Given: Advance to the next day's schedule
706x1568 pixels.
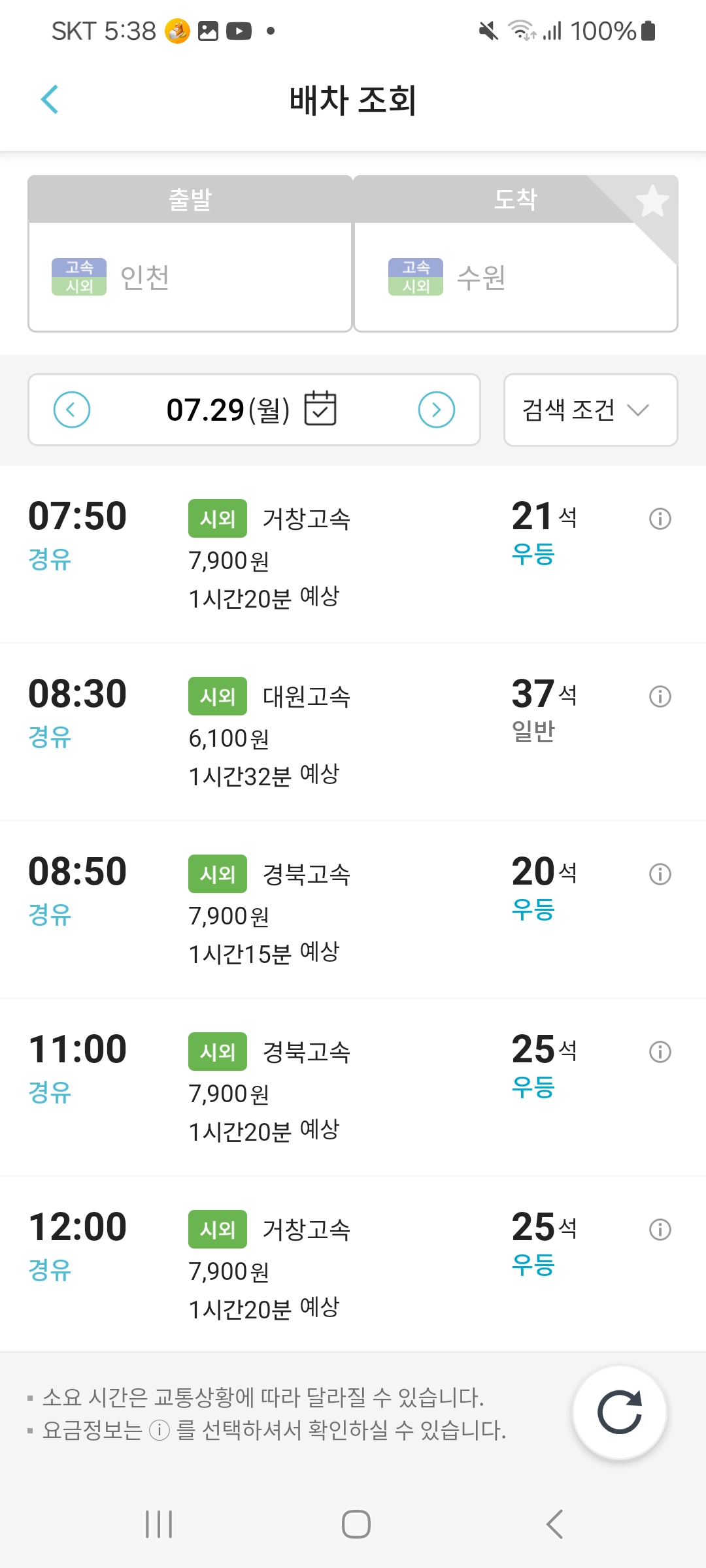Looking at the screenshot, I should (437, 409).
